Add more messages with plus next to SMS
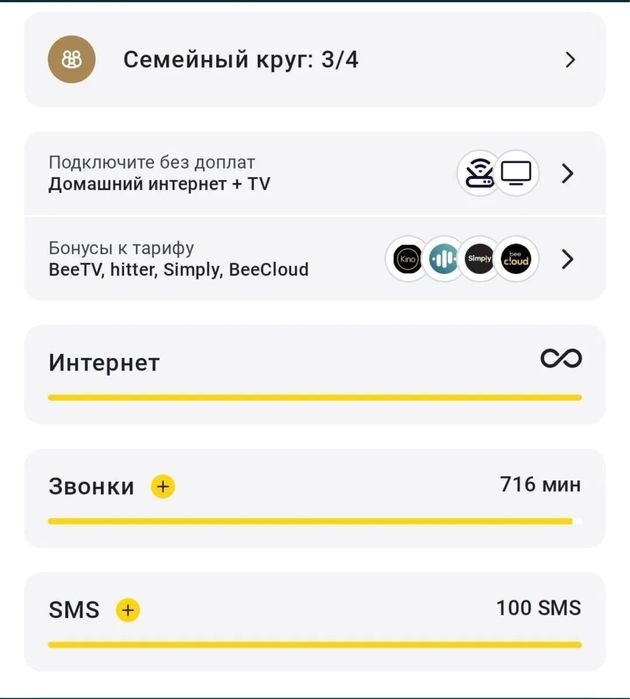Viewport: 630px width, 699px height. click(127, 610)
